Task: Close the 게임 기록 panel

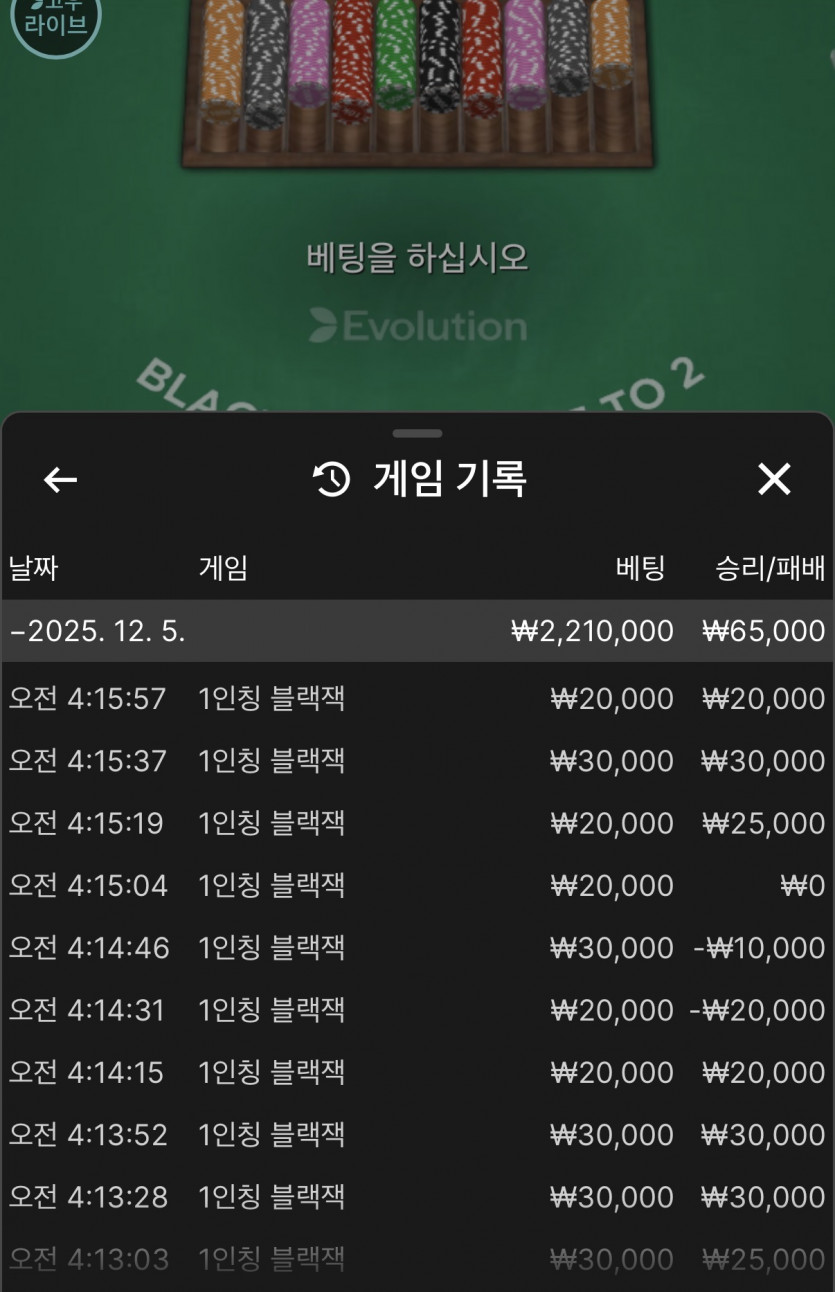Action: click(774, 480)
